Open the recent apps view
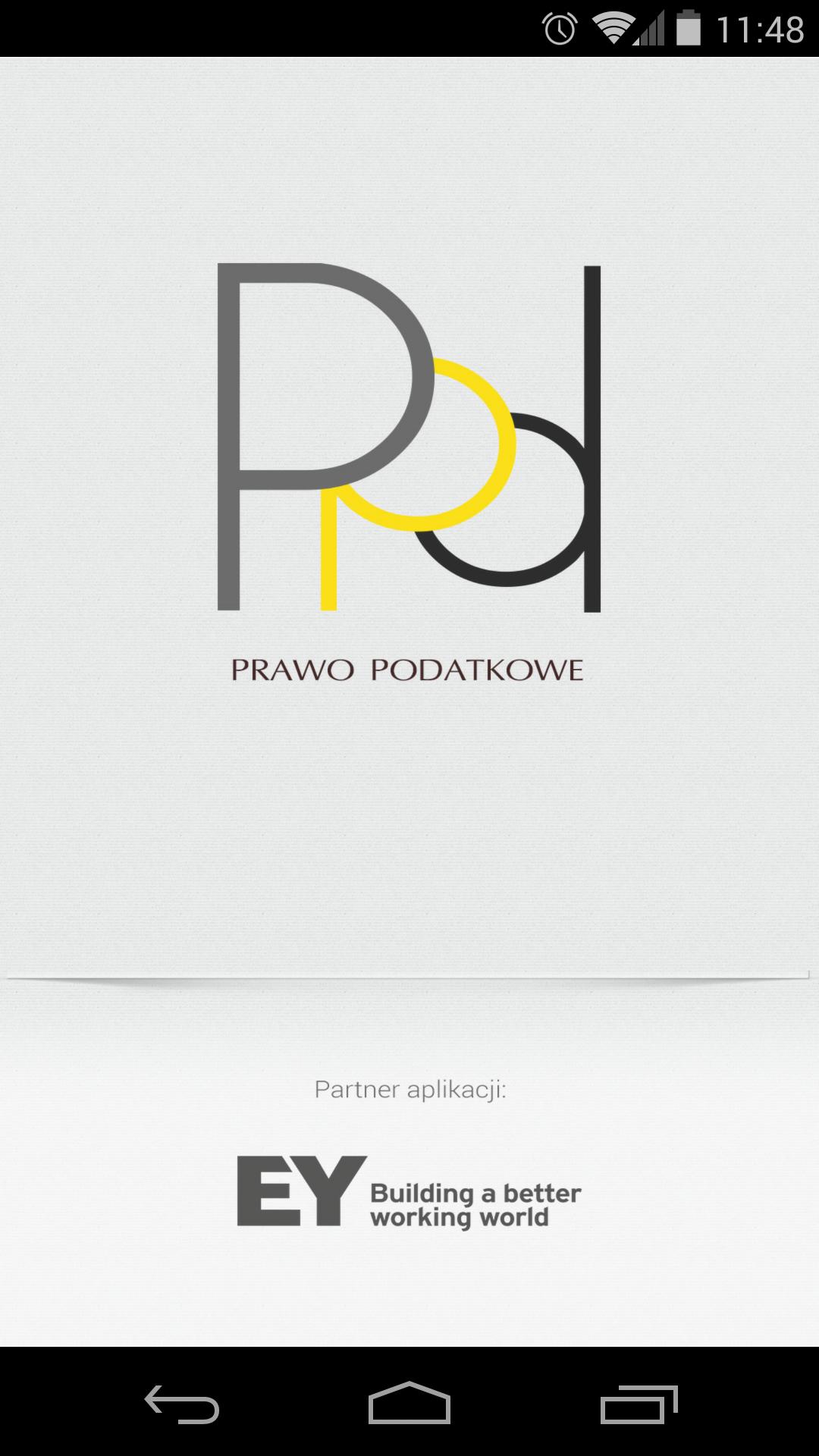Image resolution: width=819 pixels, height=1456 pixels. click(639, 1404)
